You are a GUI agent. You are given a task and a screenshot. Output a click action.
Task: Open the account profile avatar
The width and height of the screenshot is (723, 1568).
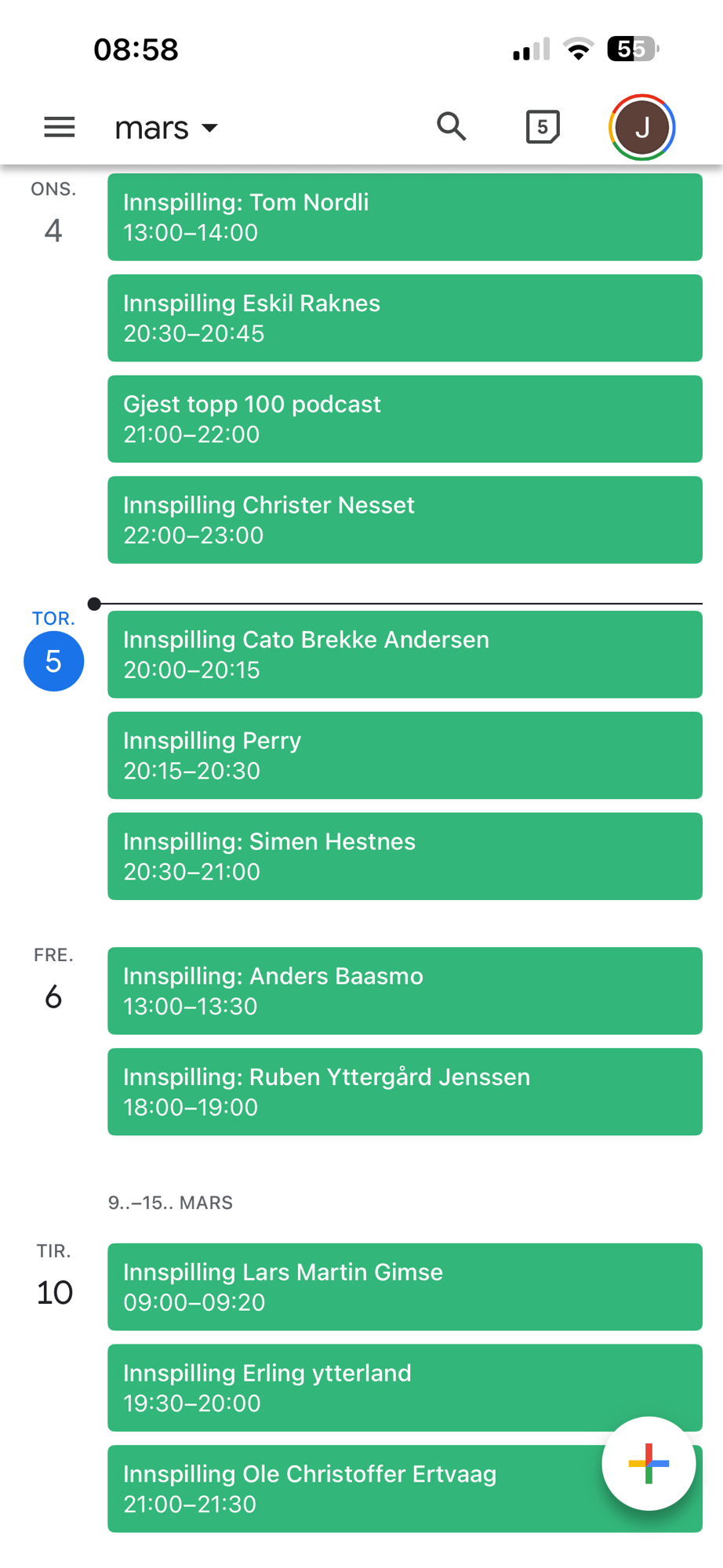(641, 127)
